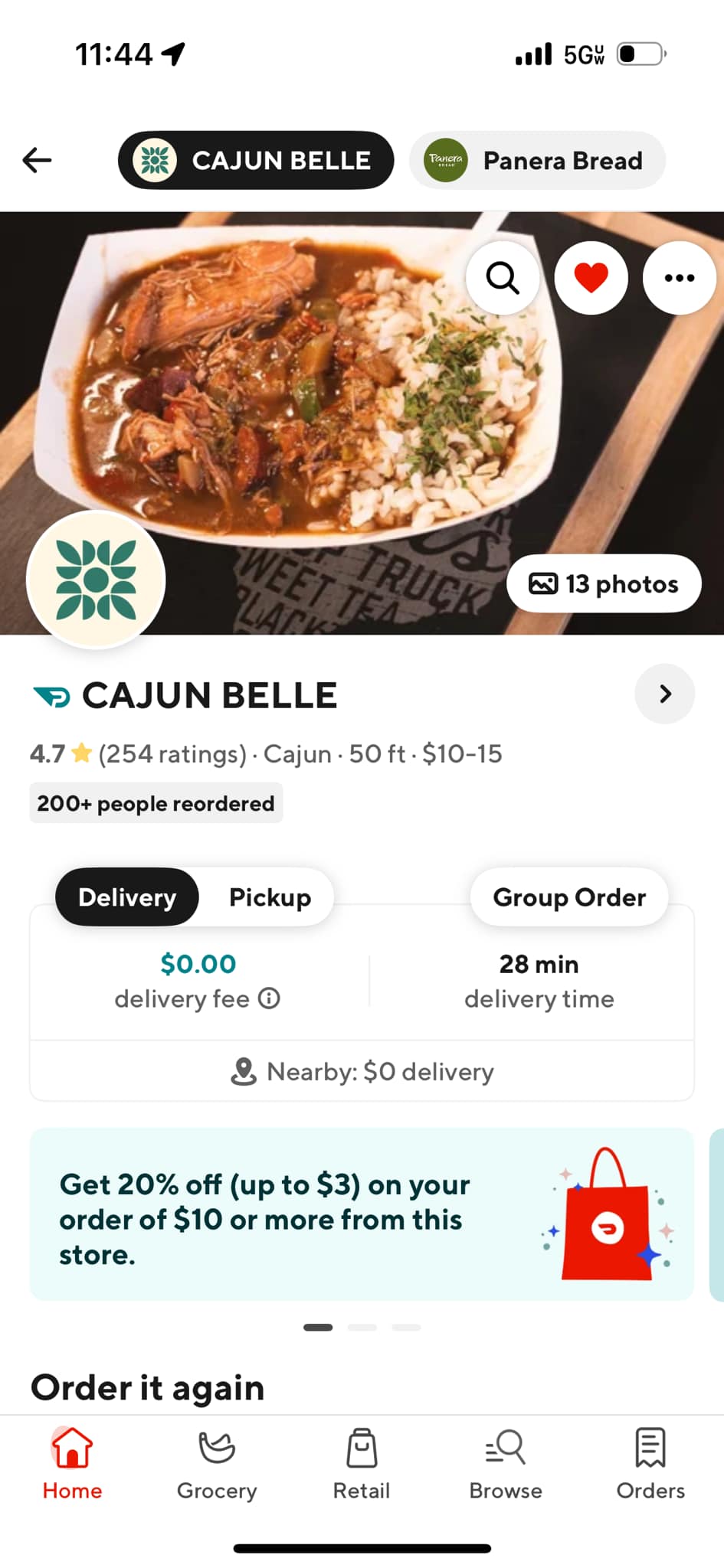724x1568 pixels.
Task: Switch to the Retail tab
Action: (362, 1464)
